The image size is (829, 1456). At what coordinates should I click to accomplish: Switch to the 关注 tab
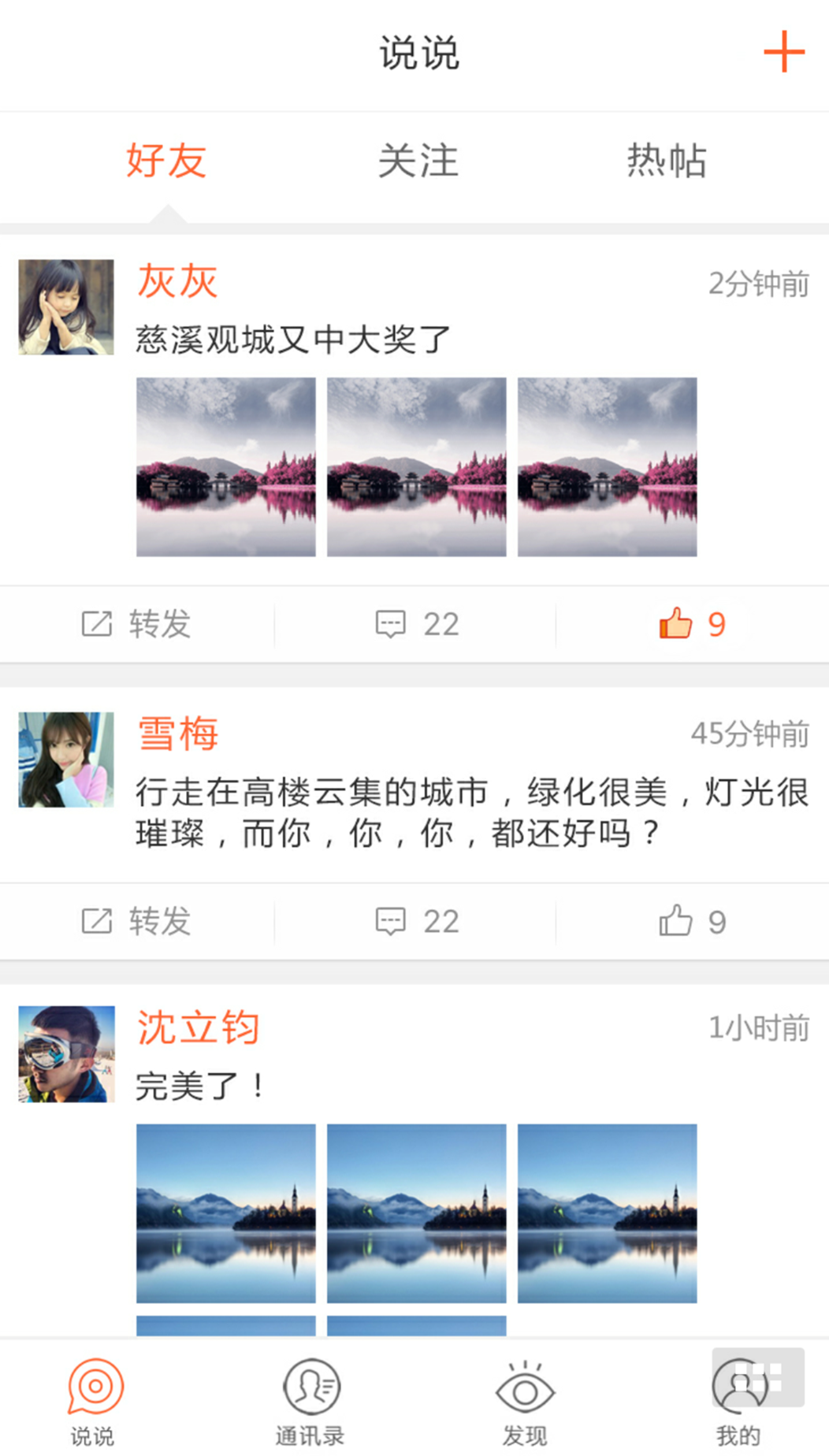(x=418, y=161)
